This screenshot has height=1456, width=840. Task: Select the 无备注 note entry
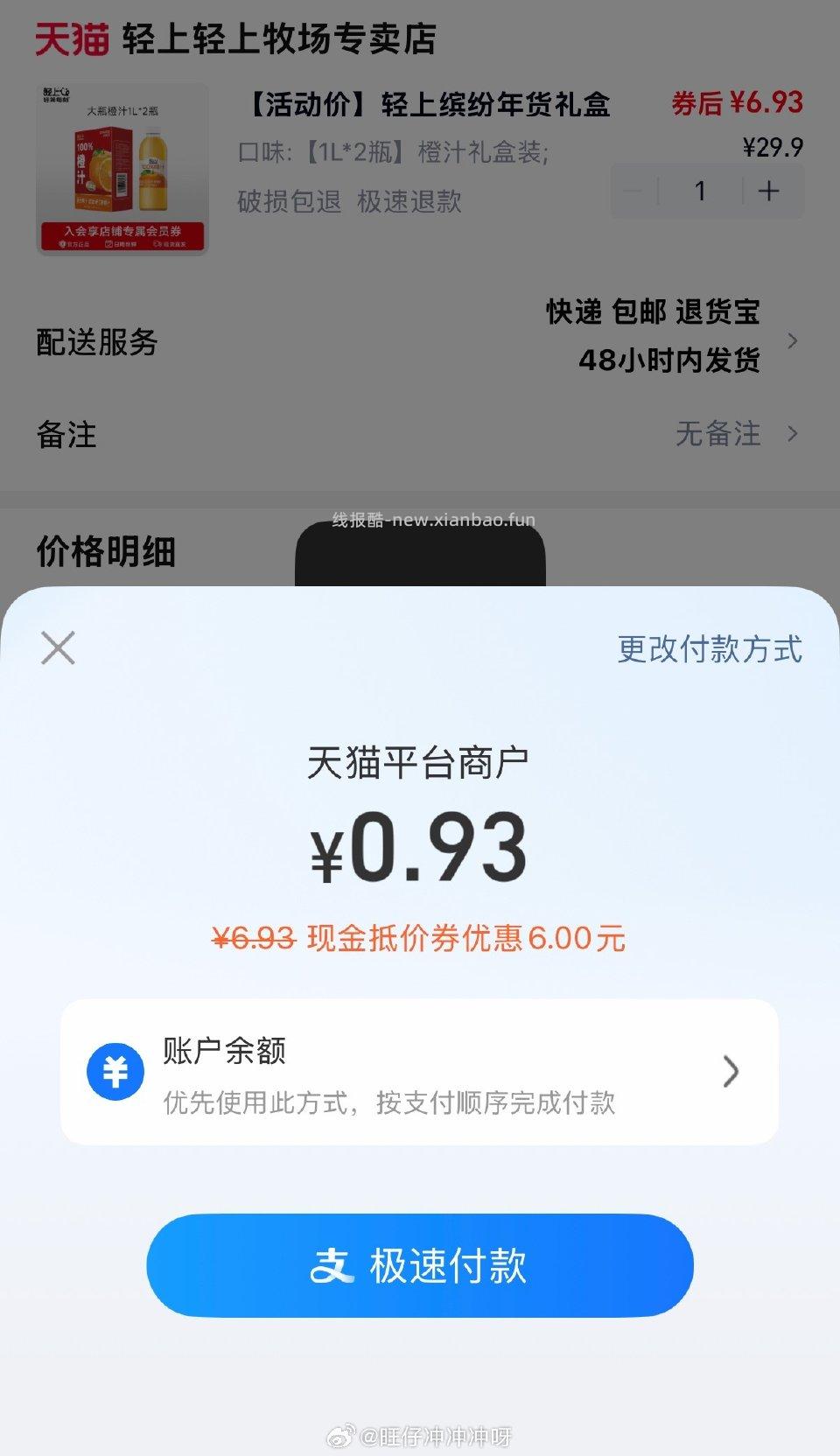(x=719, y=435)
